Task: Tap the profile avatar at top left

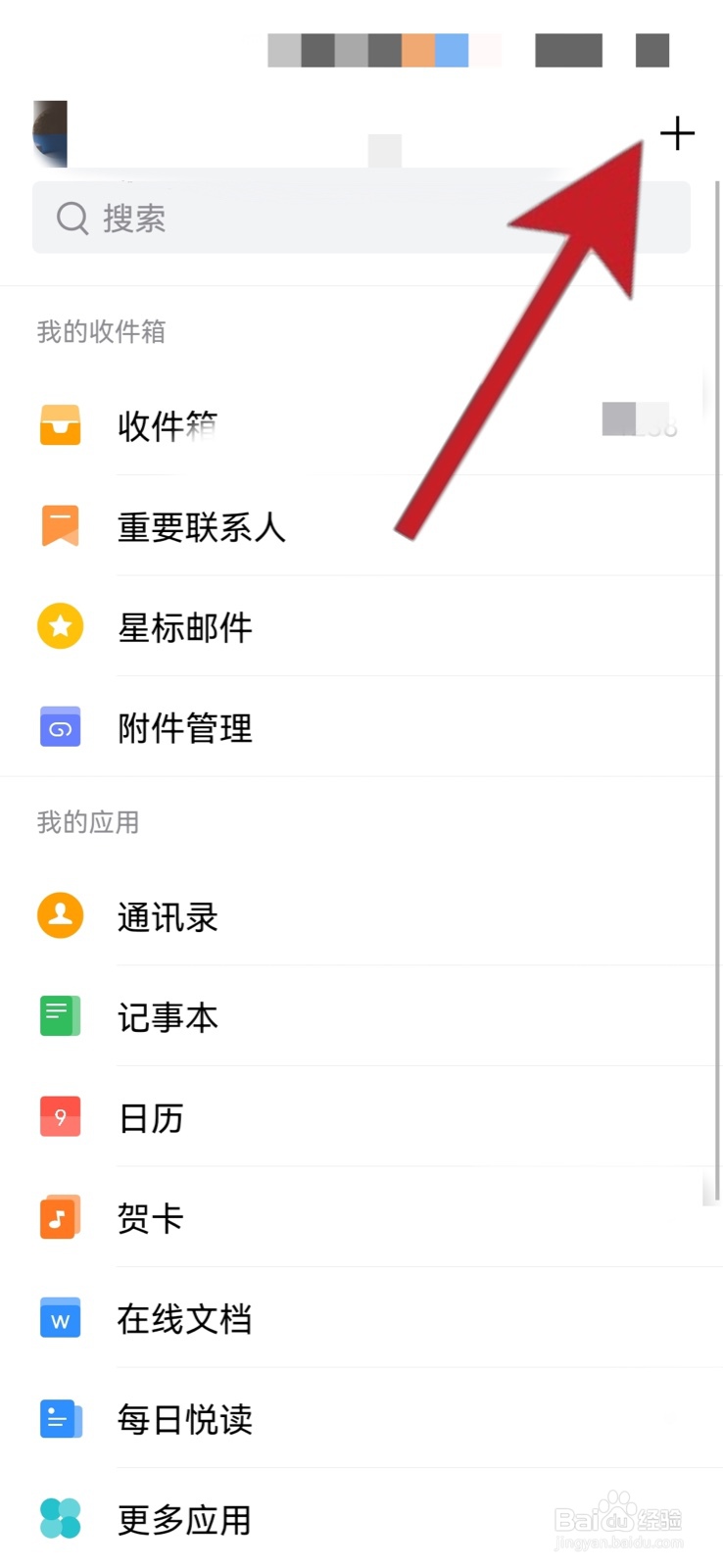Action: click(44, 134)
